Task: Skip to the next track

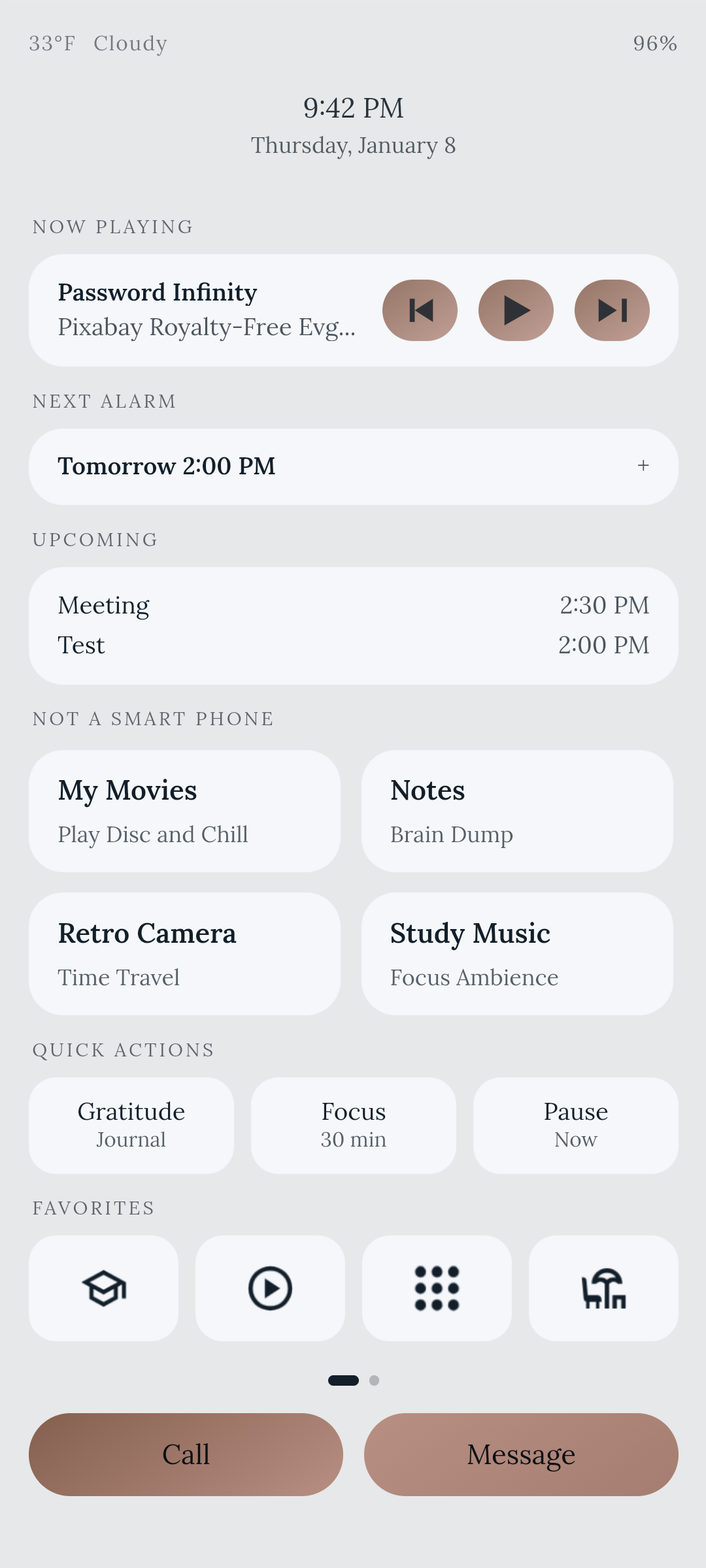Action: [x=612, y=310]
